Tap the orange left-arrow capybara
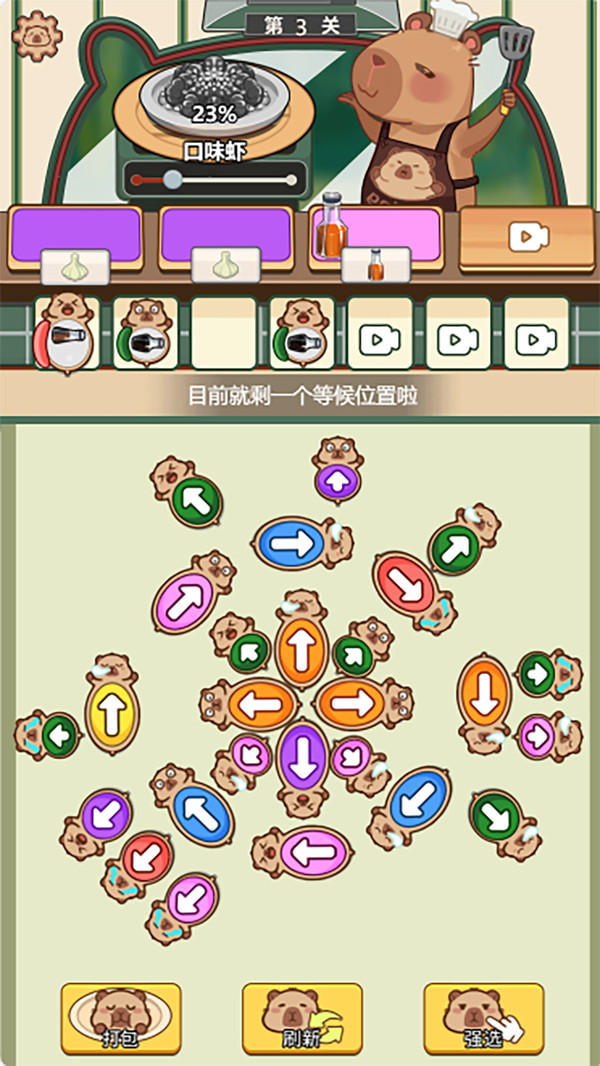Viewport: 600px width, 1066px height. (x=250, y=704)
